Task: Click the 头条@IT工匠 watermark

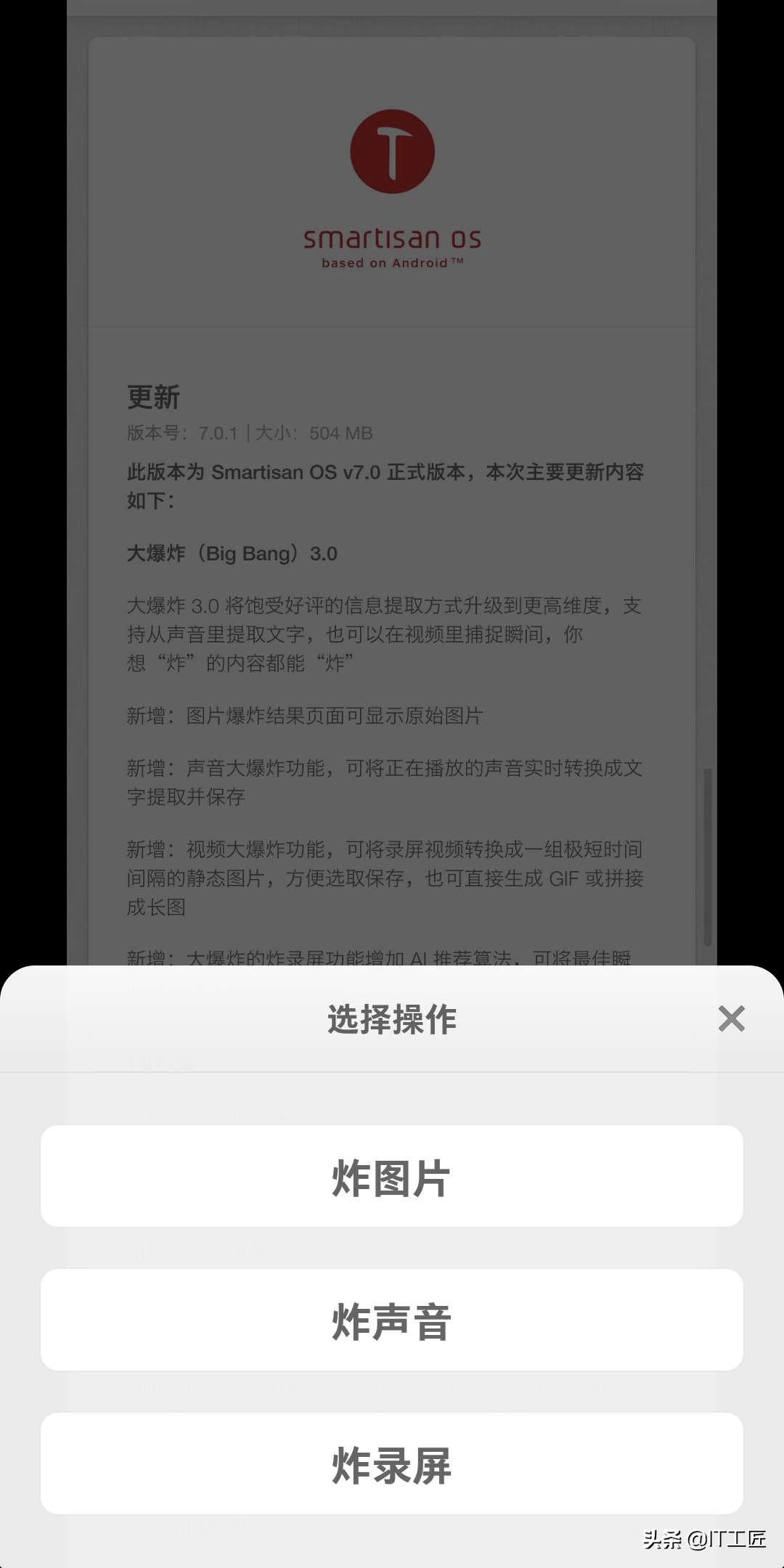Action: [698, 1540]
